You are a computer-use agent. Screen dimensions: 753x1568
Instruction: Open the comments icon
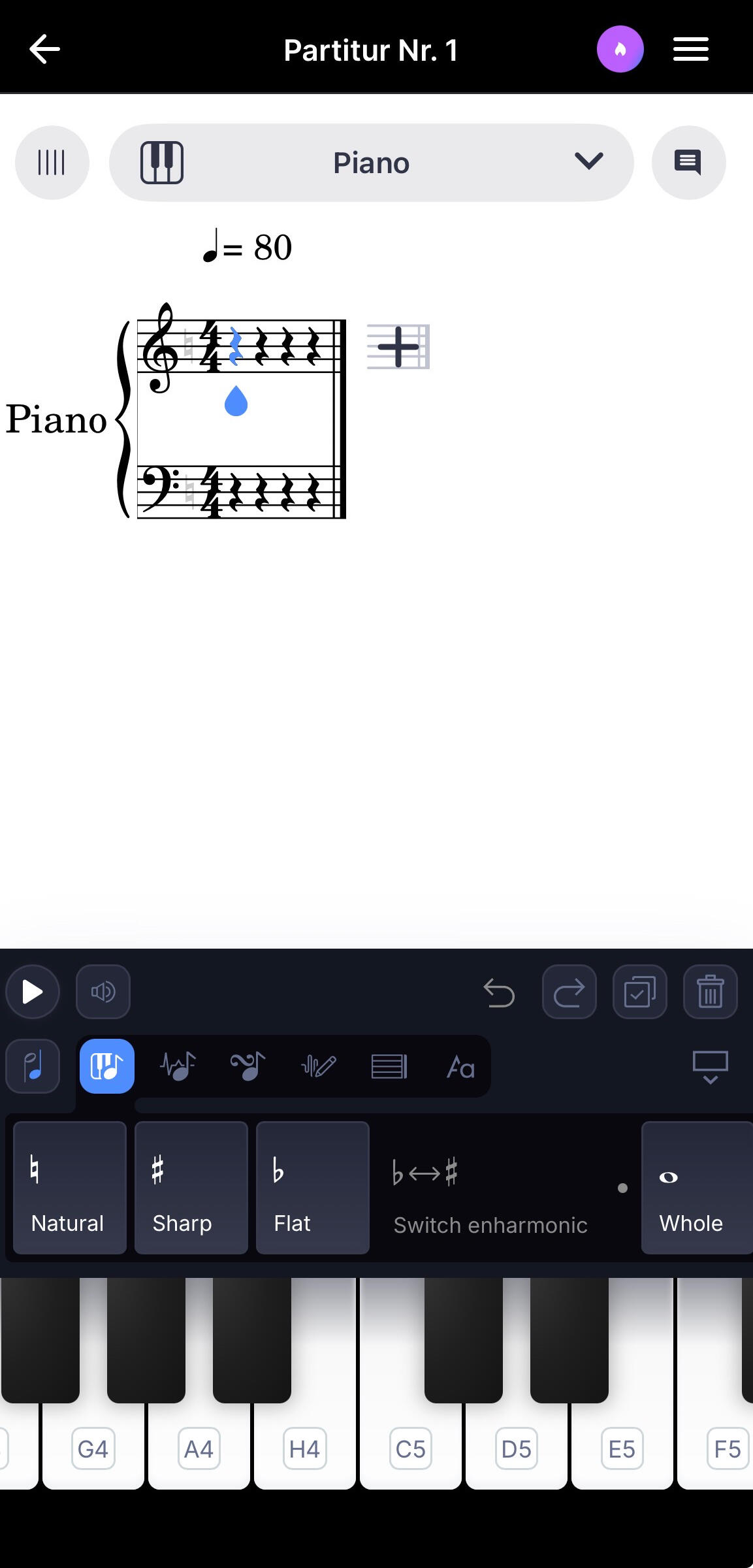(x=688, y=163)
